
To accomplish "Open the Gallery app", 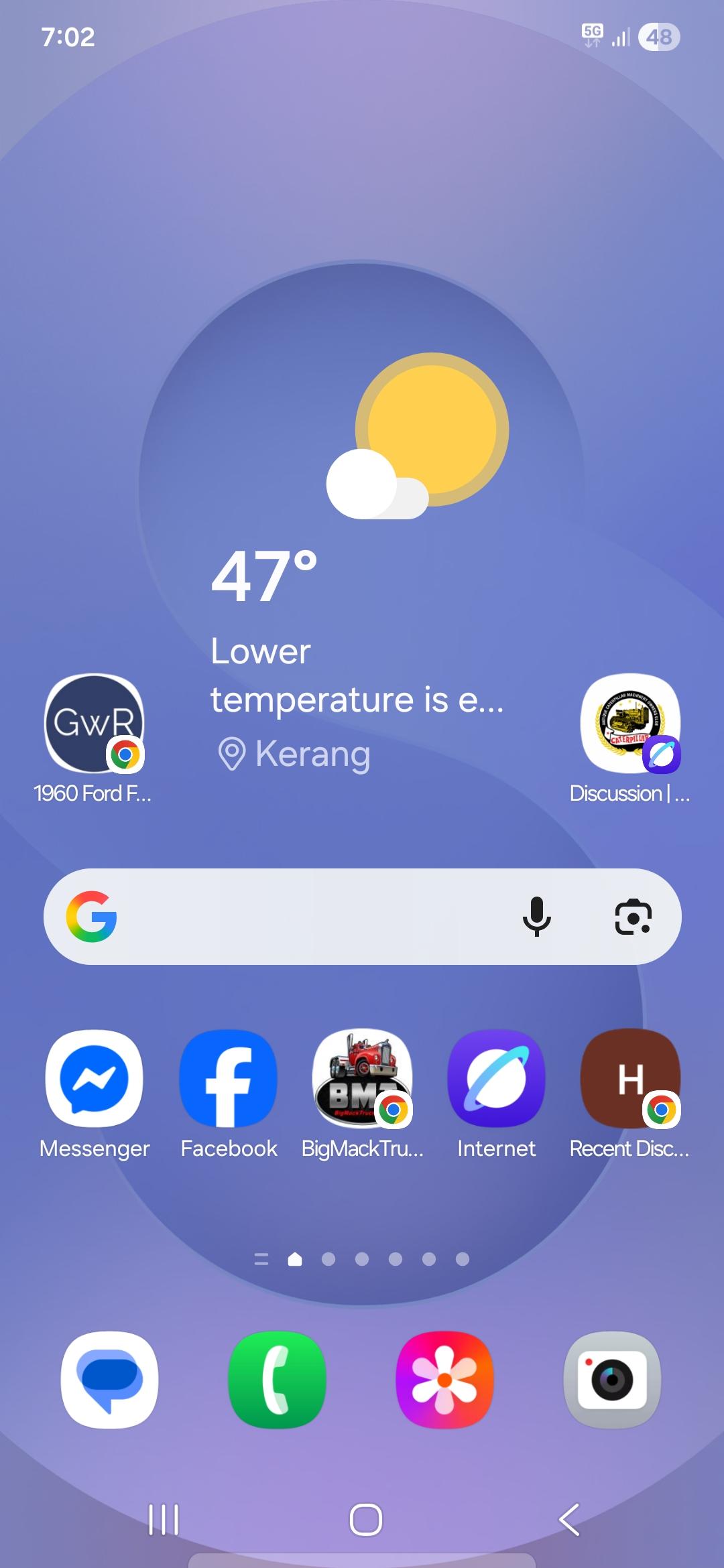I will (444, 1380).
